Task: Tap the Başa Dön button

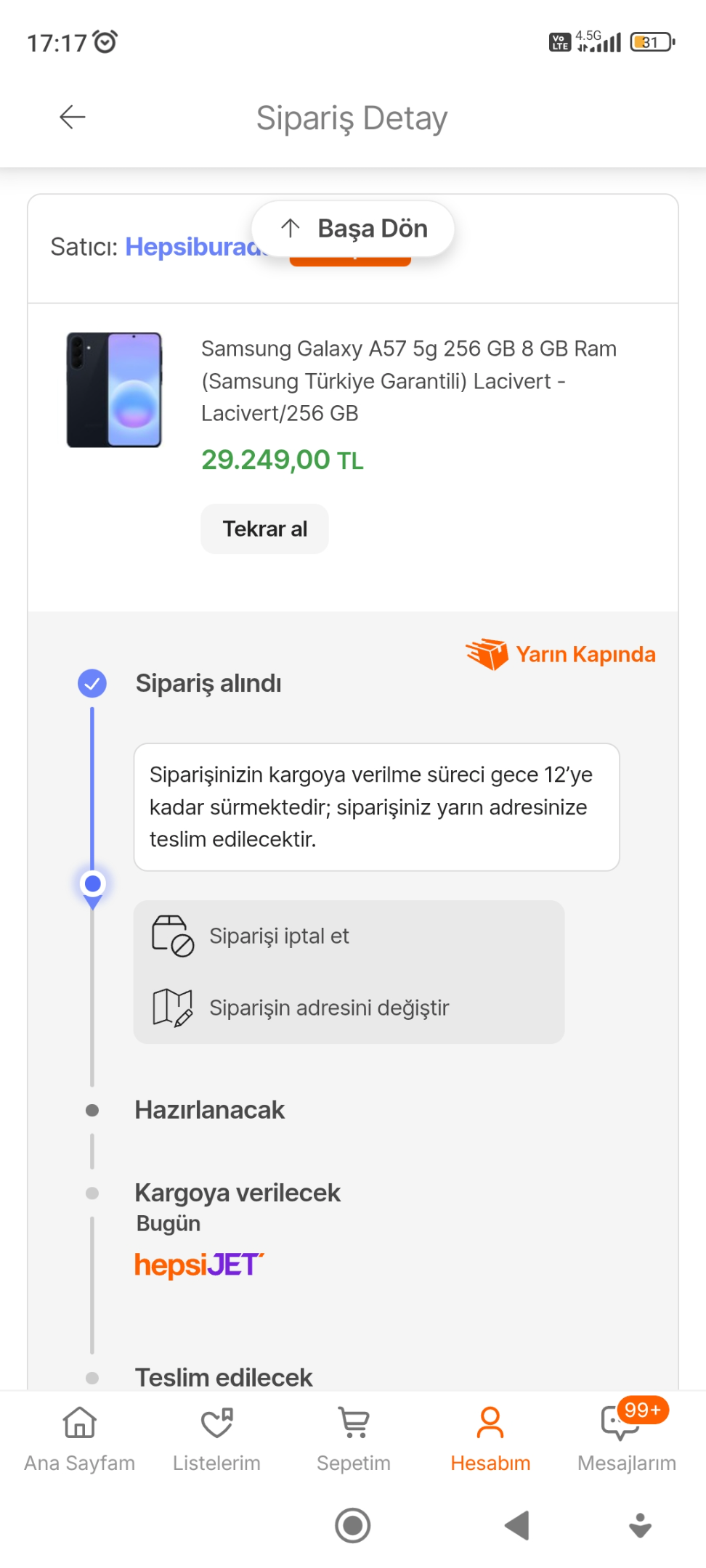Action: 353,229
